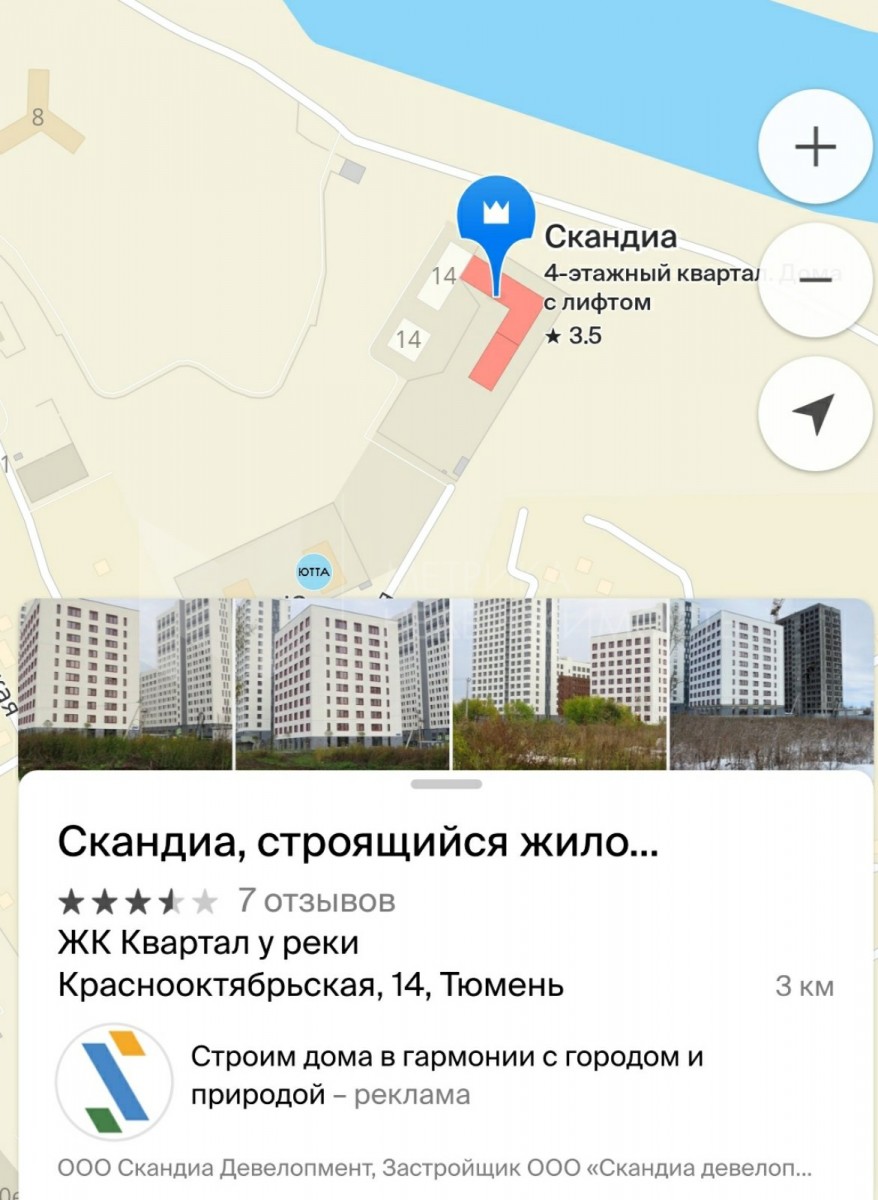Open the 7 отзывов reviews
This screenshot has width=878, height=1200.
click(316, 901)
